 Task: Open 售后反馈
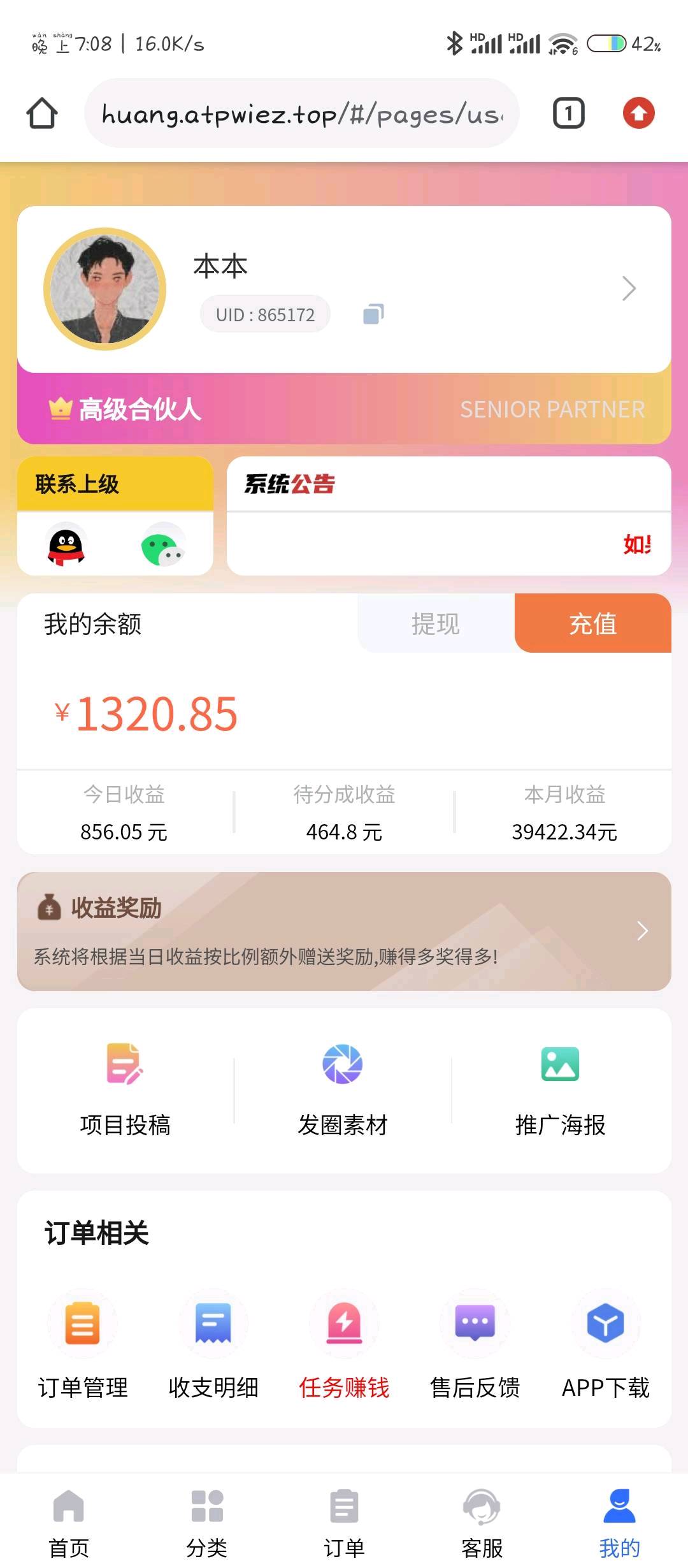475,1344
